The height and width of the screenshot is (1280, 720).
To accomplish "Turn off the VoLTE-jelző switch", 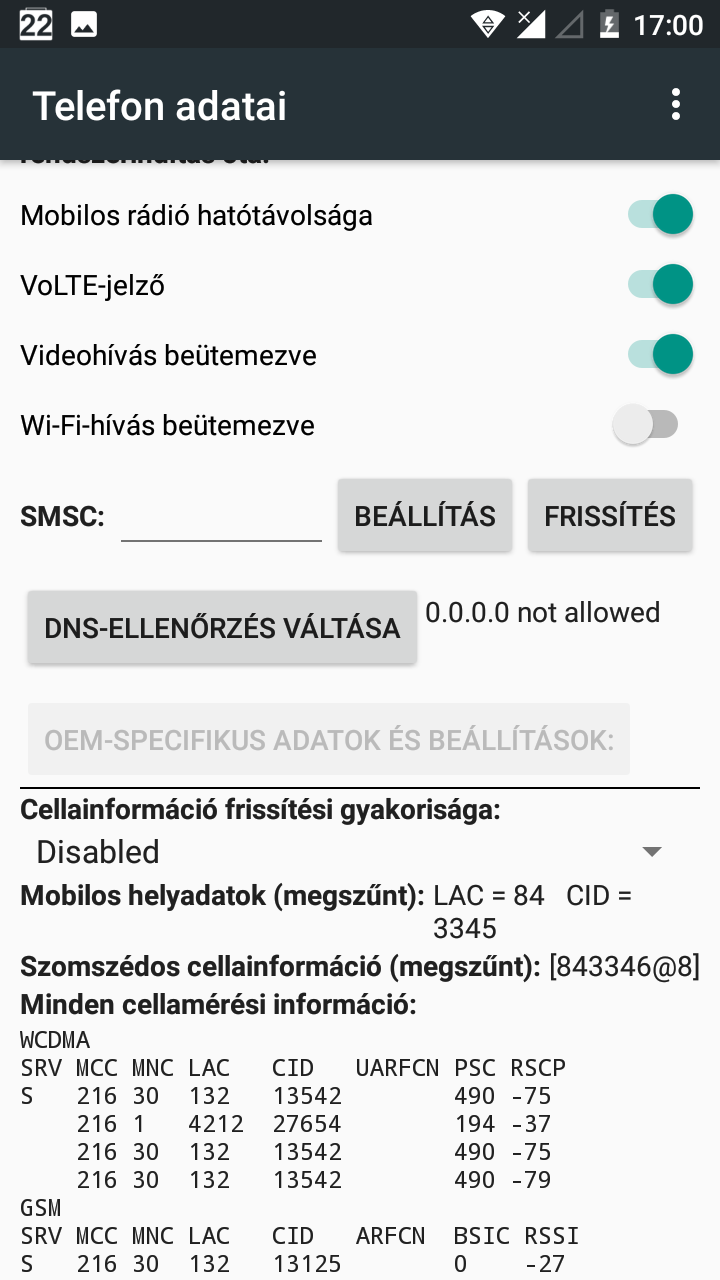I will 660,285.
